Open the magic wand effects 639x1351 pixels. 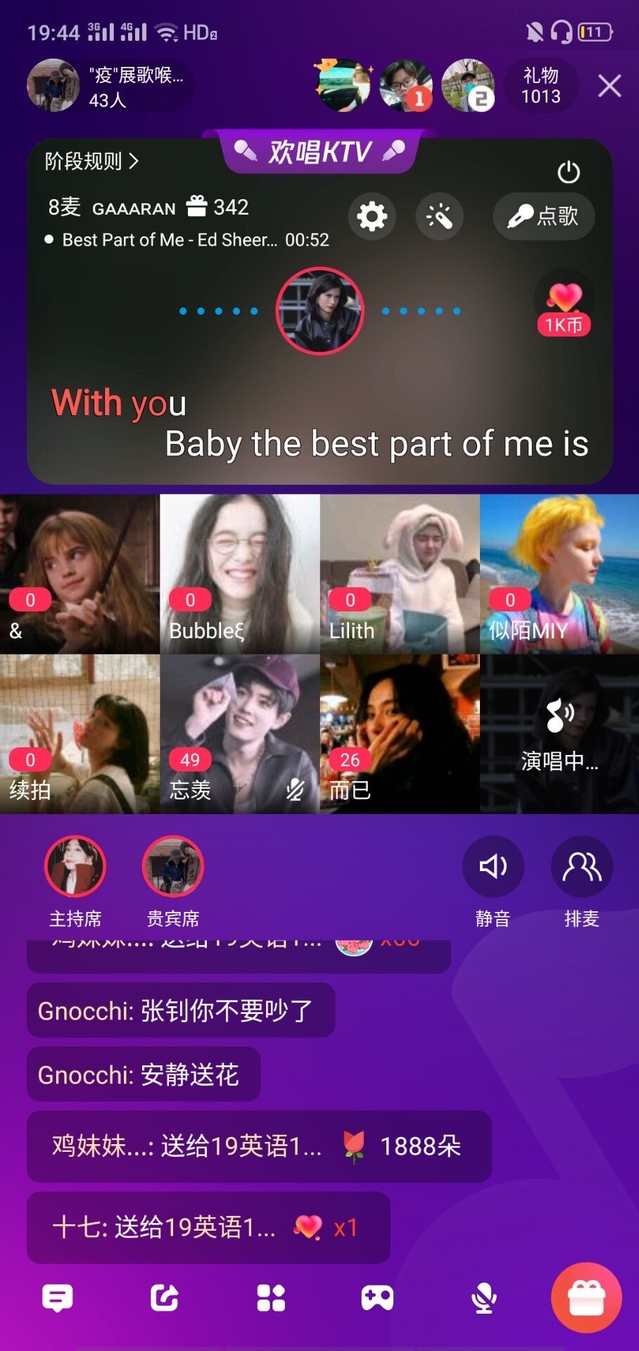pos(439,216)
